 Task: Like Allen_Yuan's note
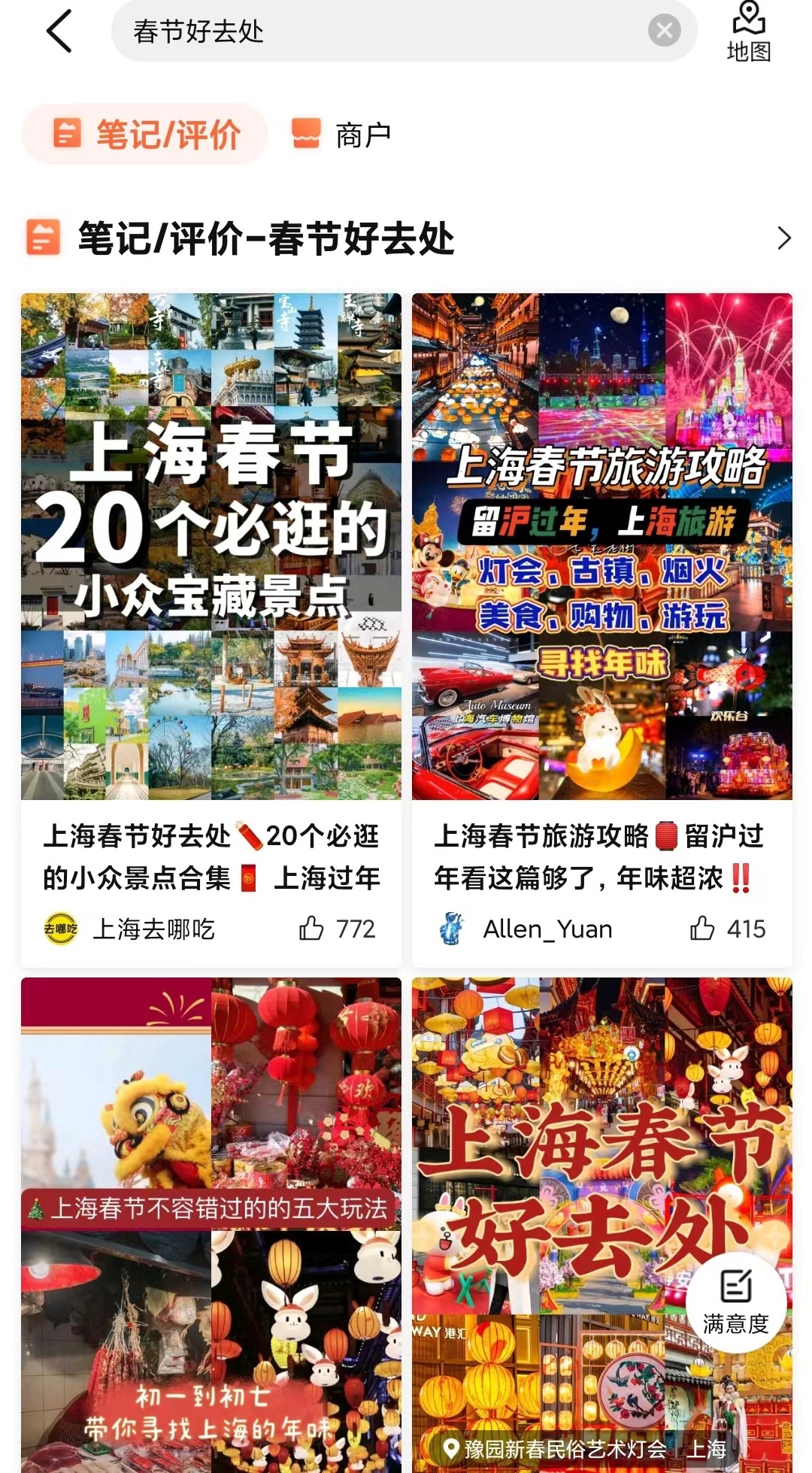727,929
